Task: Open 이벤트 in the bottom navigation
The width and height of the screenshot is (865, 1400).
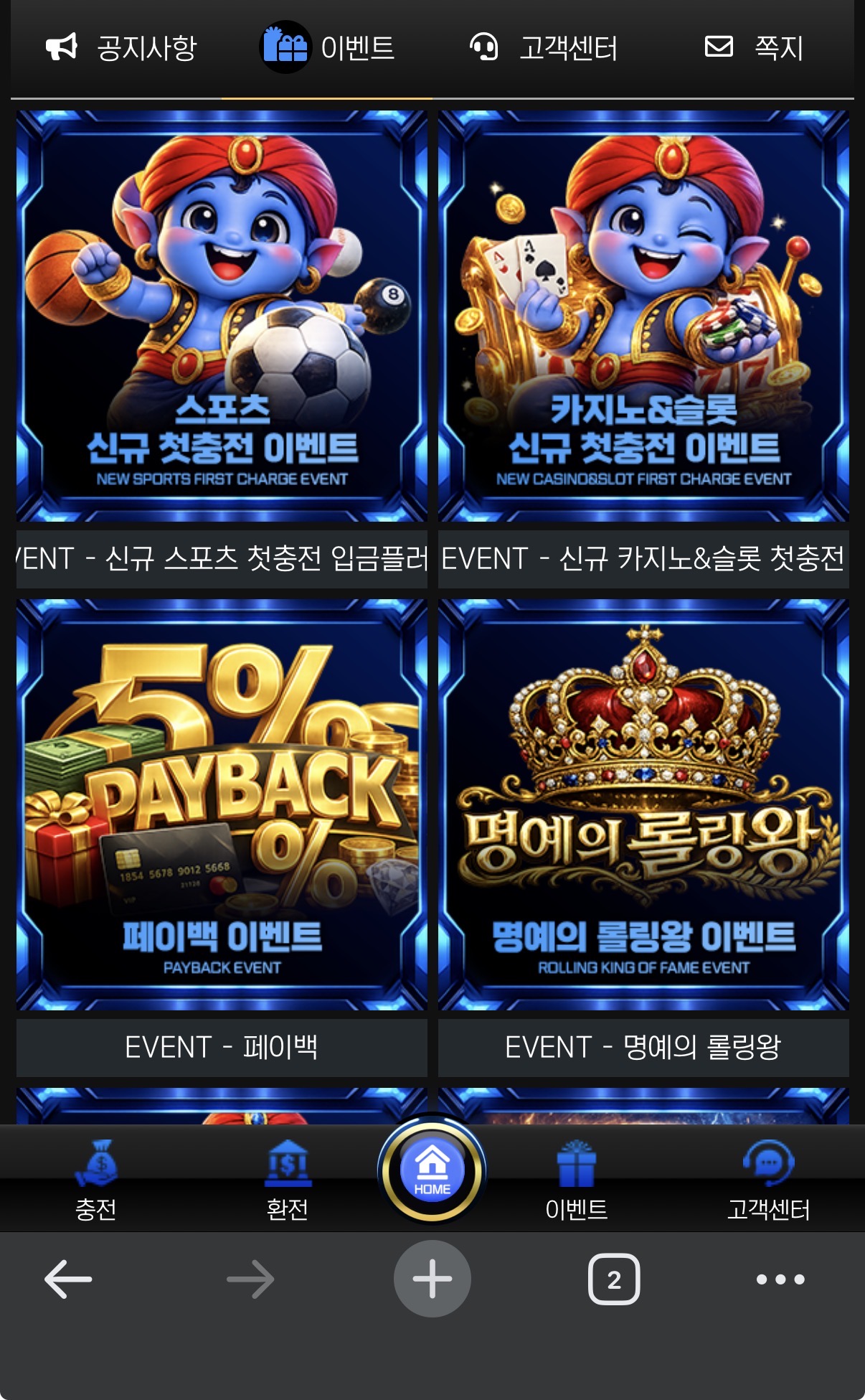Action: pos(576,1182)
